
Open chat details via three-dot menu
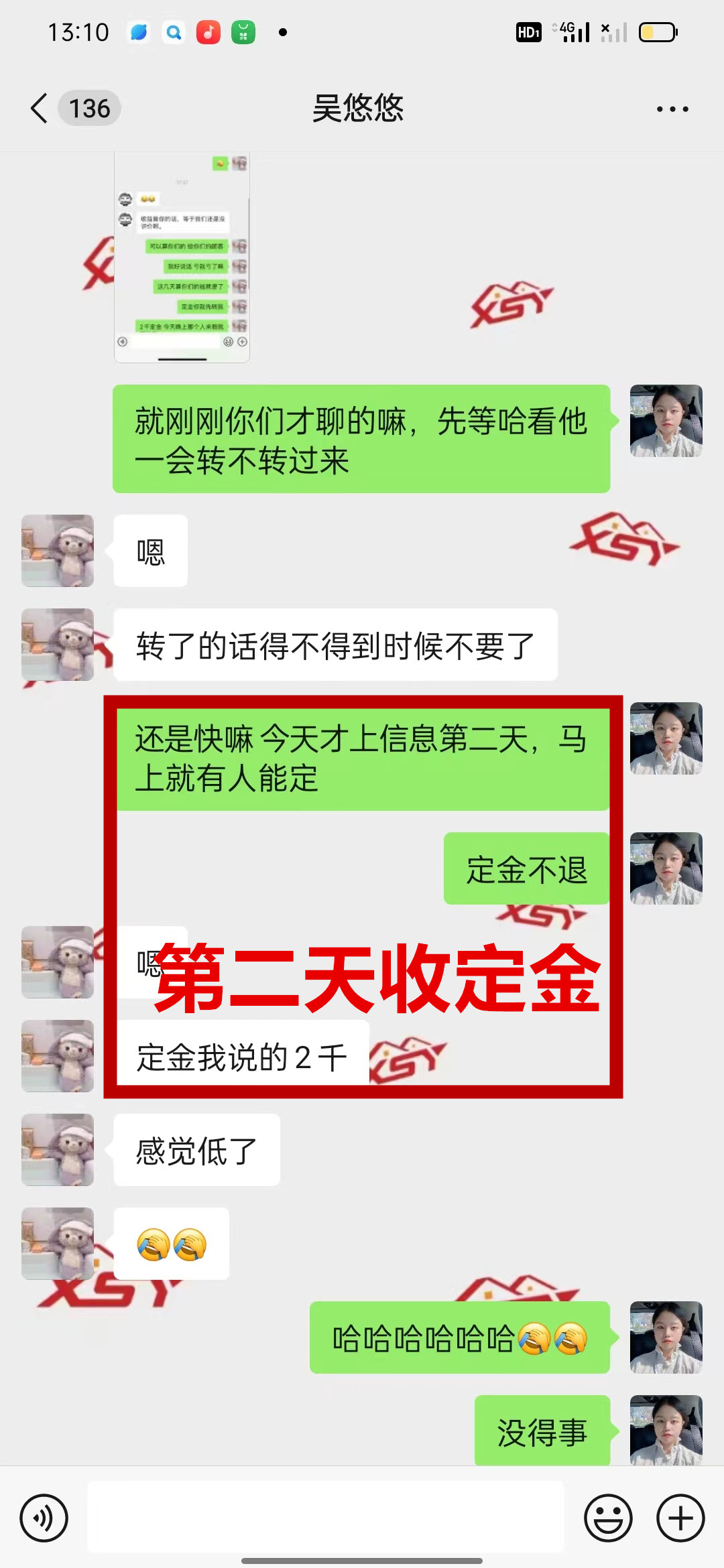click(x=672, y=109)
